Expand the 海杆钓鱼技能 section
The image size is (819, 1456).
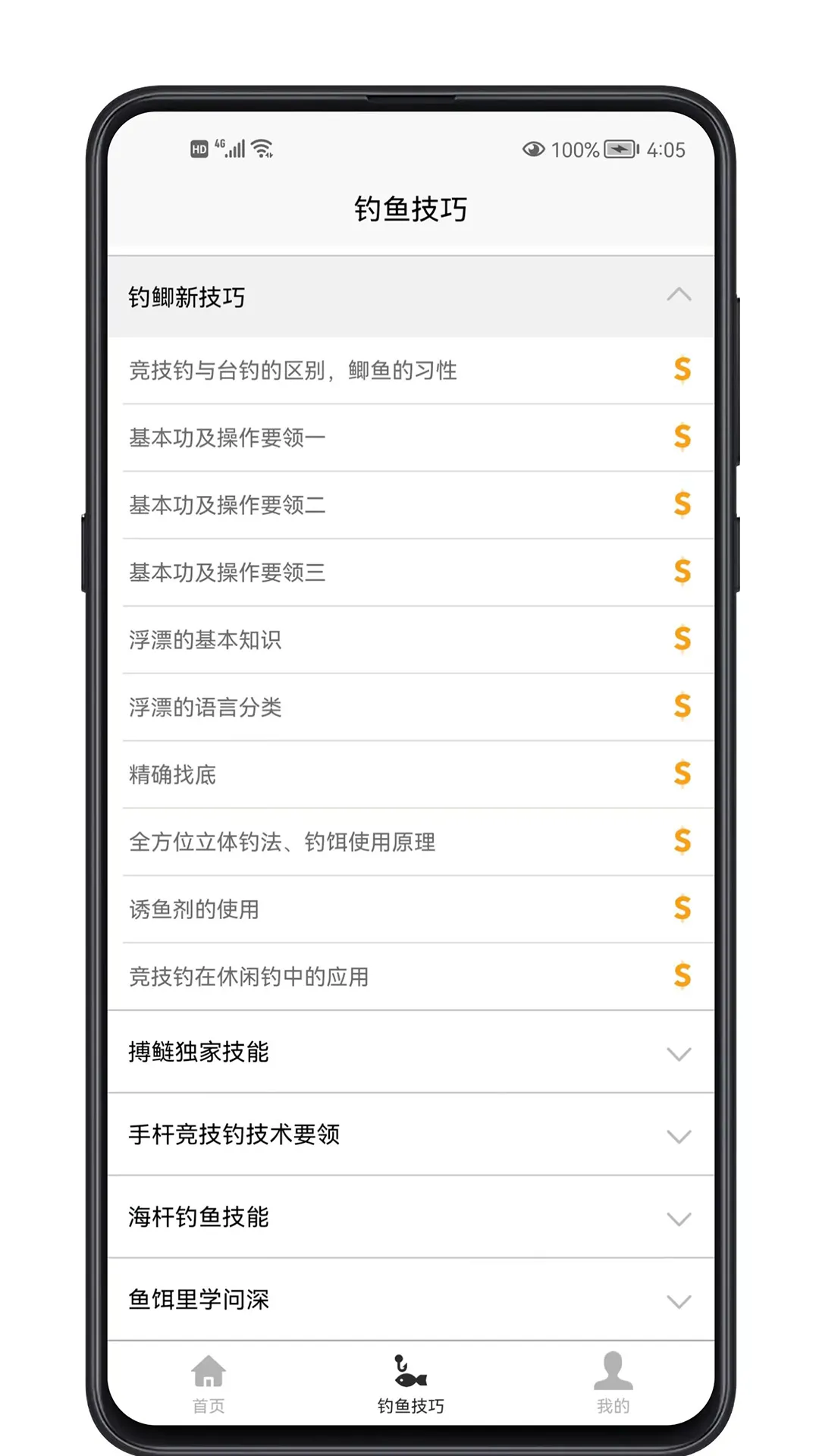409,1217
